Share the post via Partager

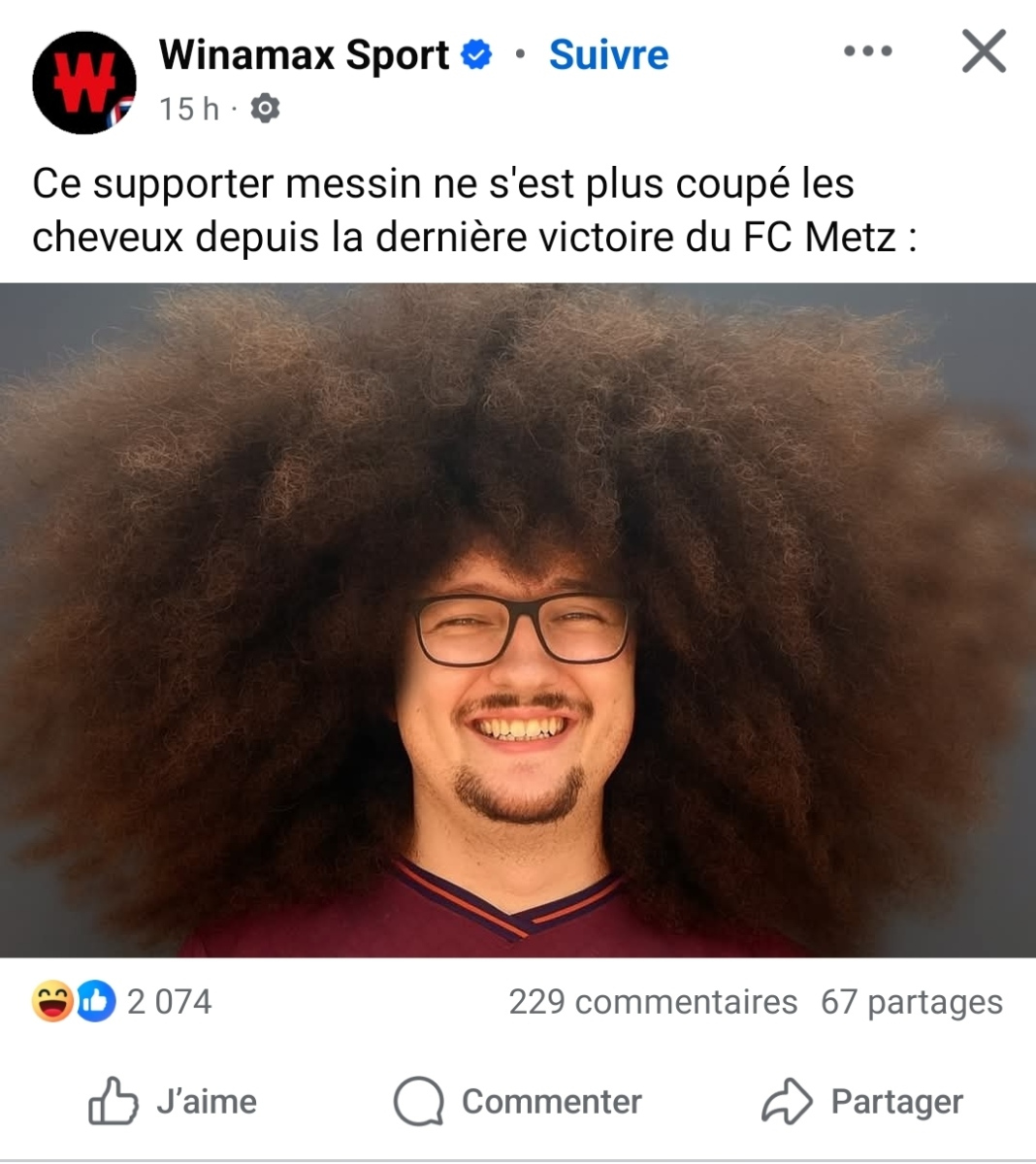click(863, 1102)
